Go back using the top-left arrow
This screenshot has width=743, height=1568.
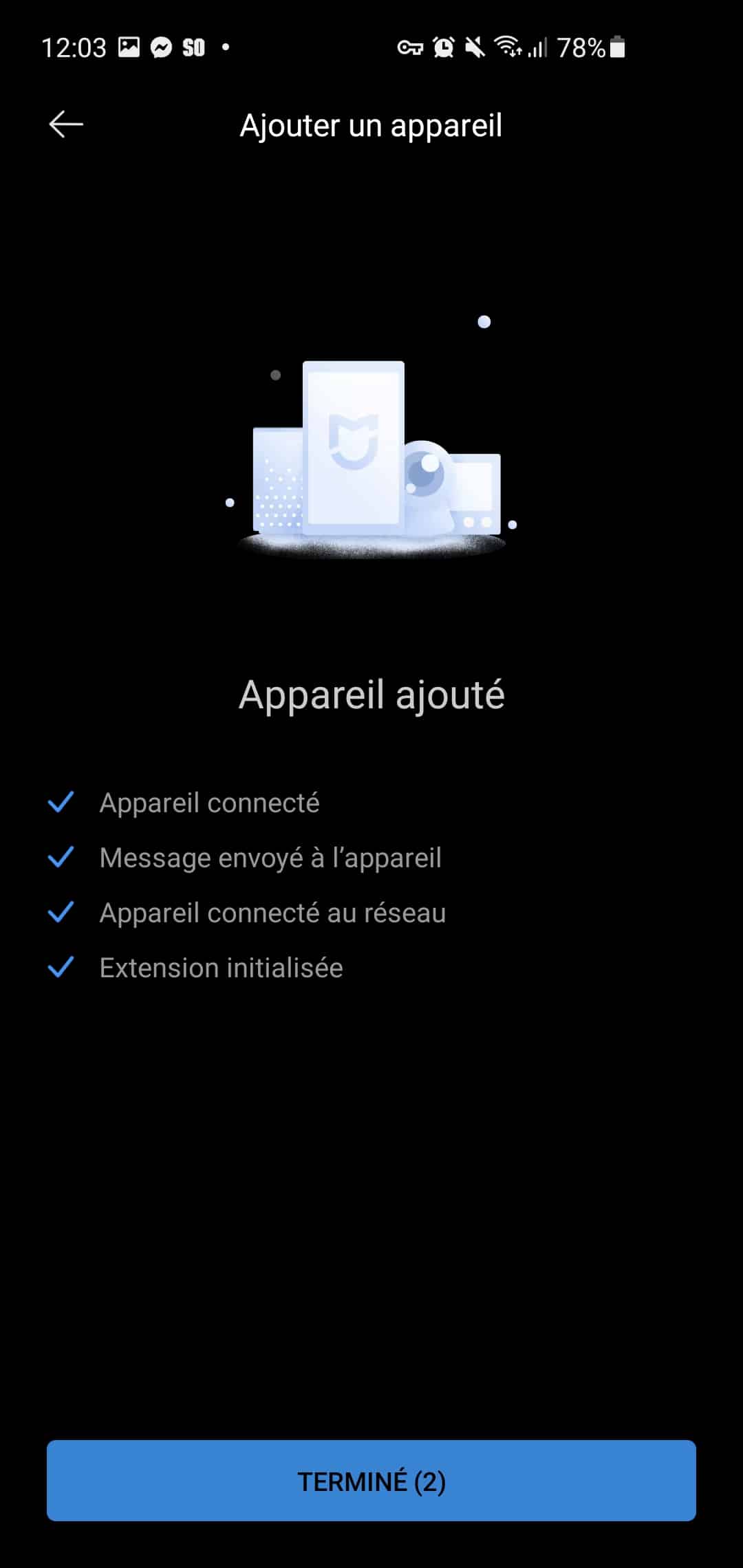(x=66, y=124)
